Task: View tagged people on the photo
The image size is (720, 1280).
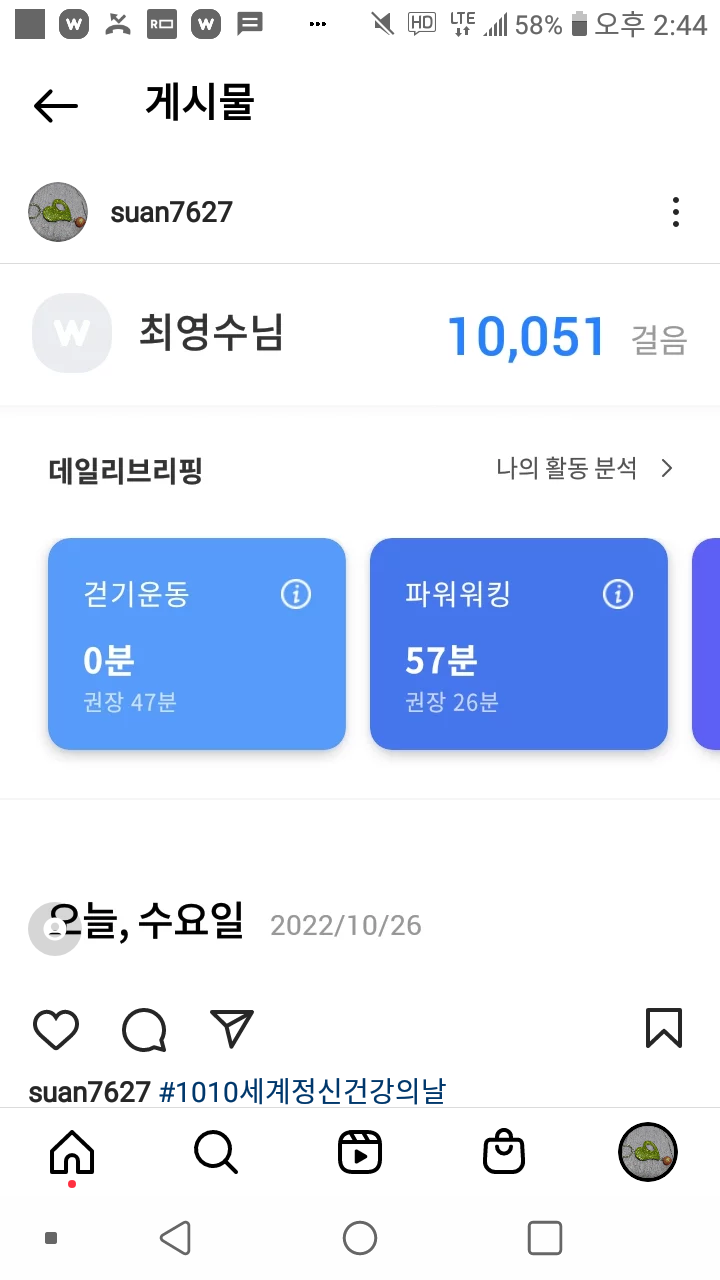Action: point(55,929)
